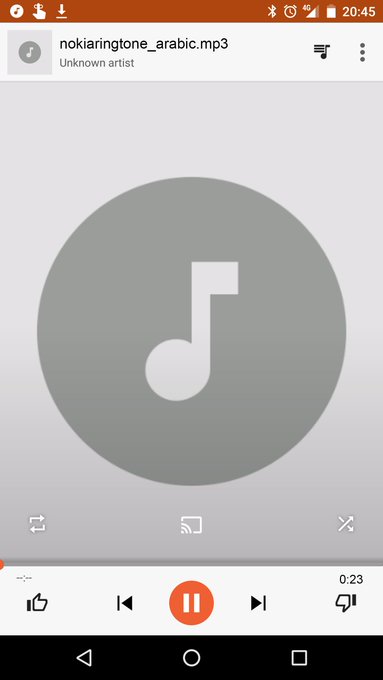Image resolution: width=383 pixels, height=680 pixels.
Task: Tap the small album art thumbnail
Action: click(30, 52)
